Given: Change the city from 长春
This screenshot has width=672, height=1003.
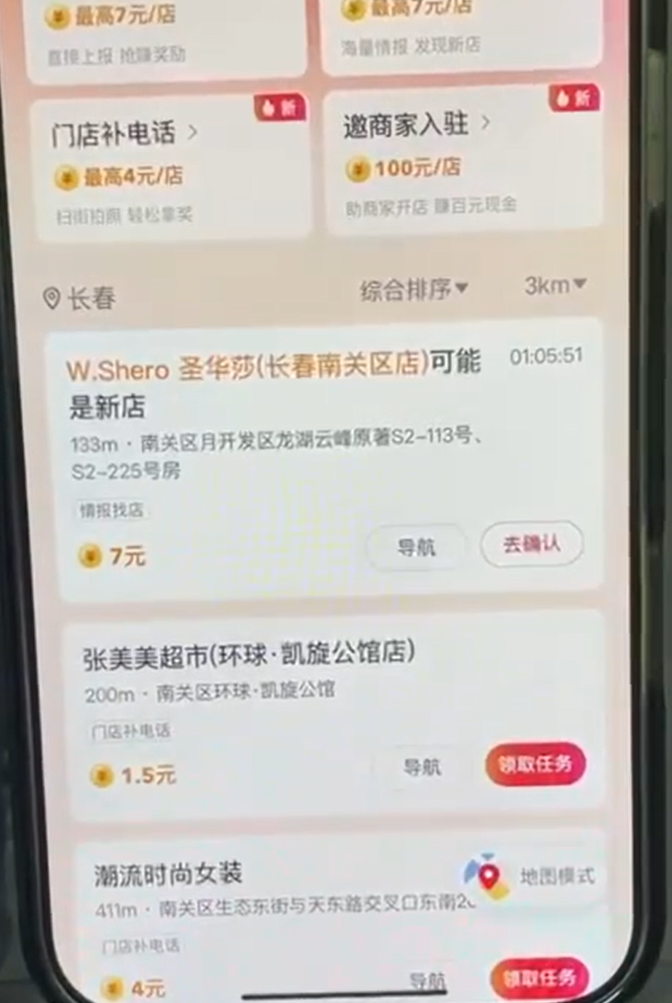Looking at the screenshot, I should [x=80, y=297].
